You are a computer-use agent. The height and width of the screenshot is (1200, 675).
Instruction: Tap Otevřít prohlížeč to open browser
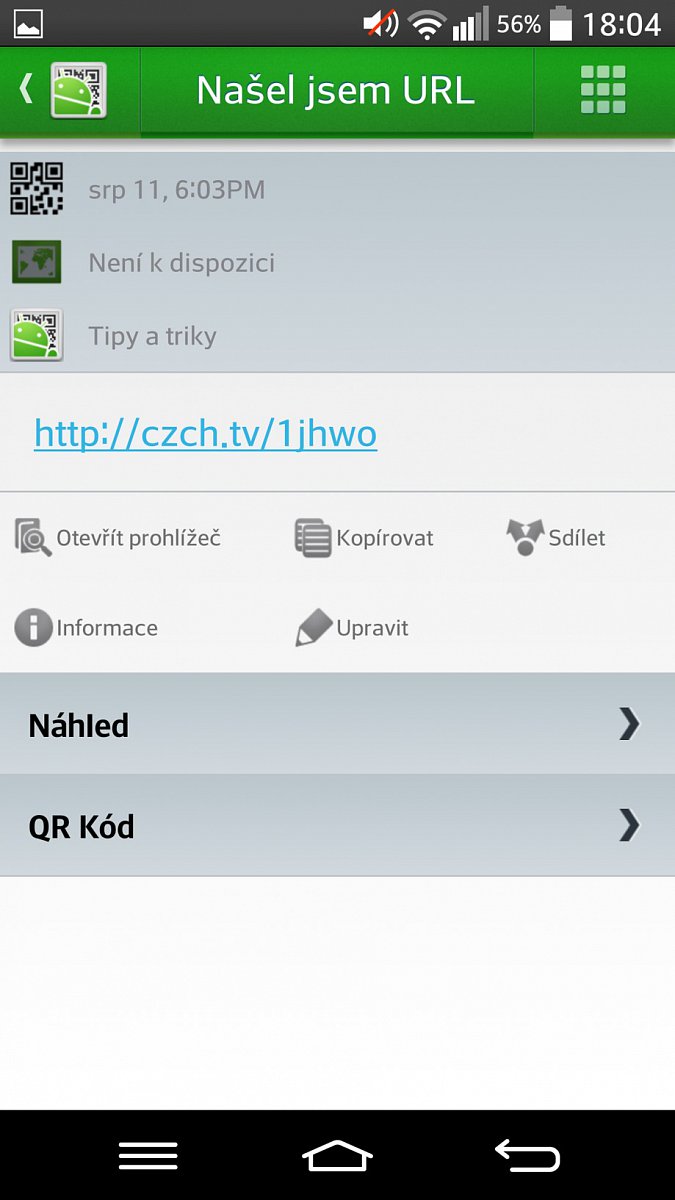[118, 538]
